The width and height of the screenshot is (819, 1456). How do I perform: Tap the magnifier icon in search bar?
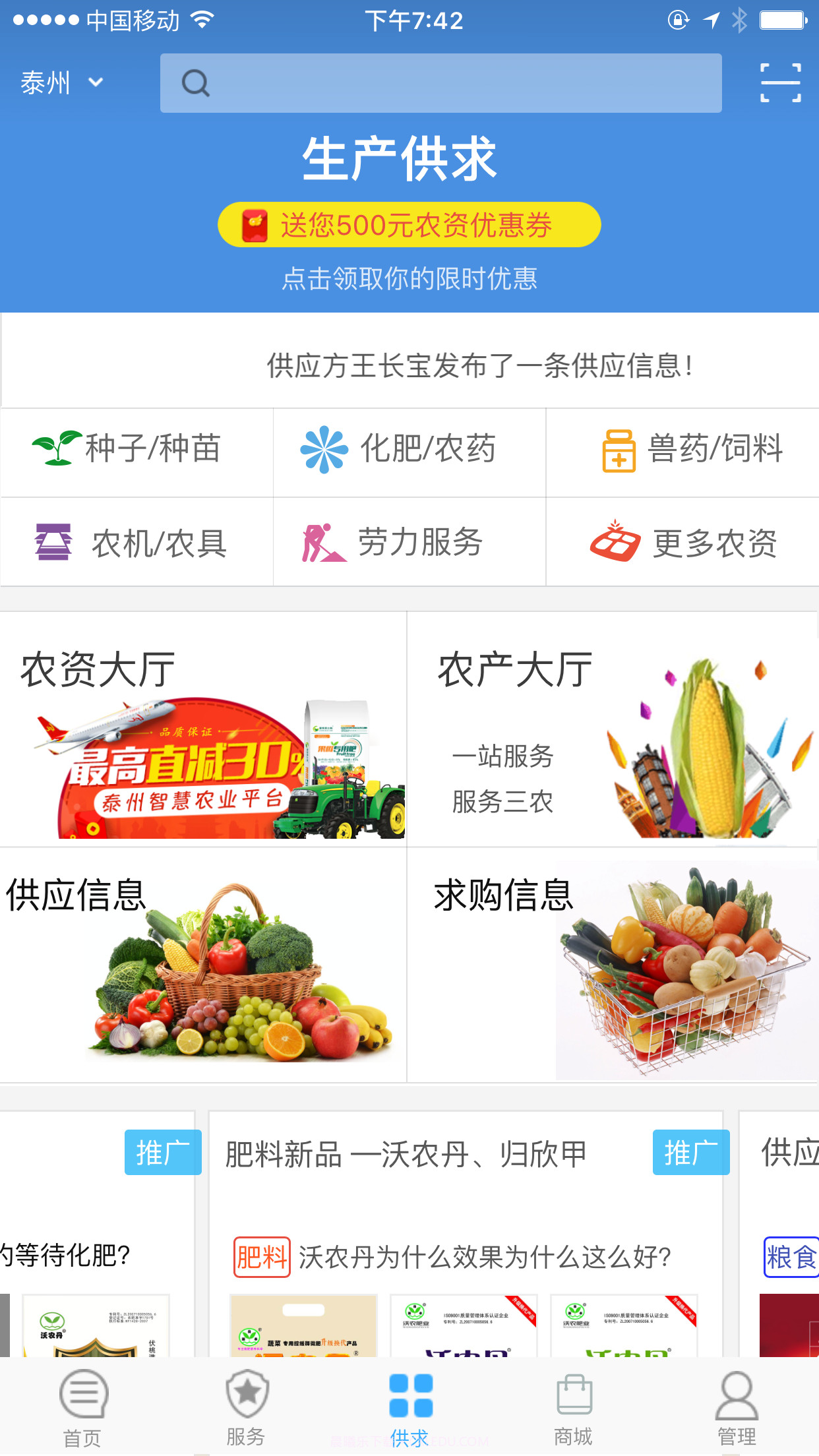click(195, 83)
